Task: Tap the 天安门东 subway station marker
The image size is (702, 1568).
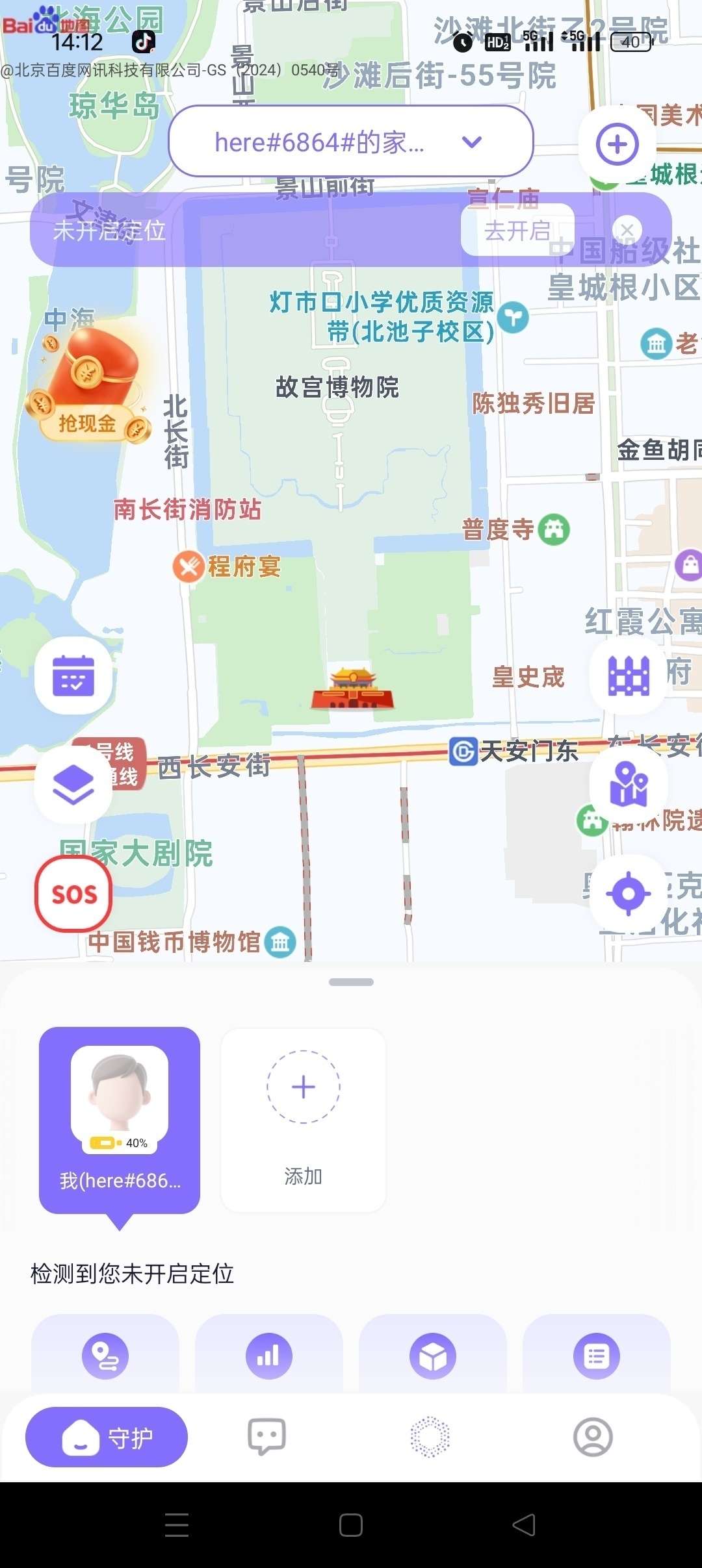Action: click(463, 751)
